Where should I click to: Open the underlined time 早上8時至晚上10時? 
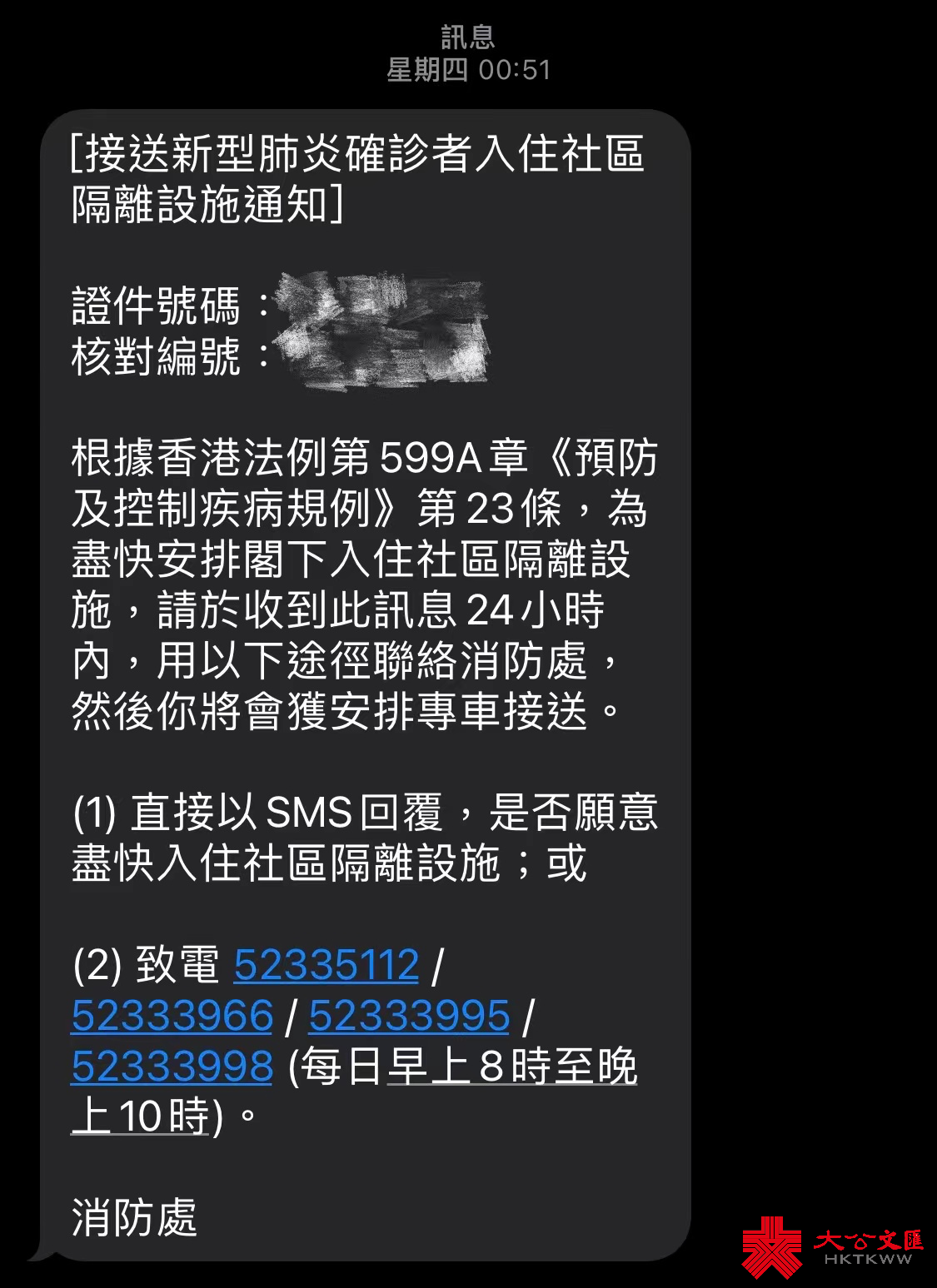click(x=511, y=1067)
